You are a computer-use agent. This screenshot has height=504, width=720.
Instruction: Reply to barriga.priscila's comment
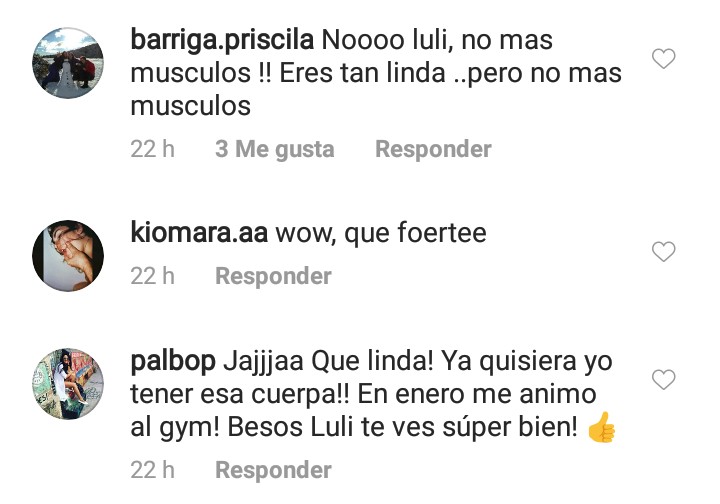[x=433, y=149]
